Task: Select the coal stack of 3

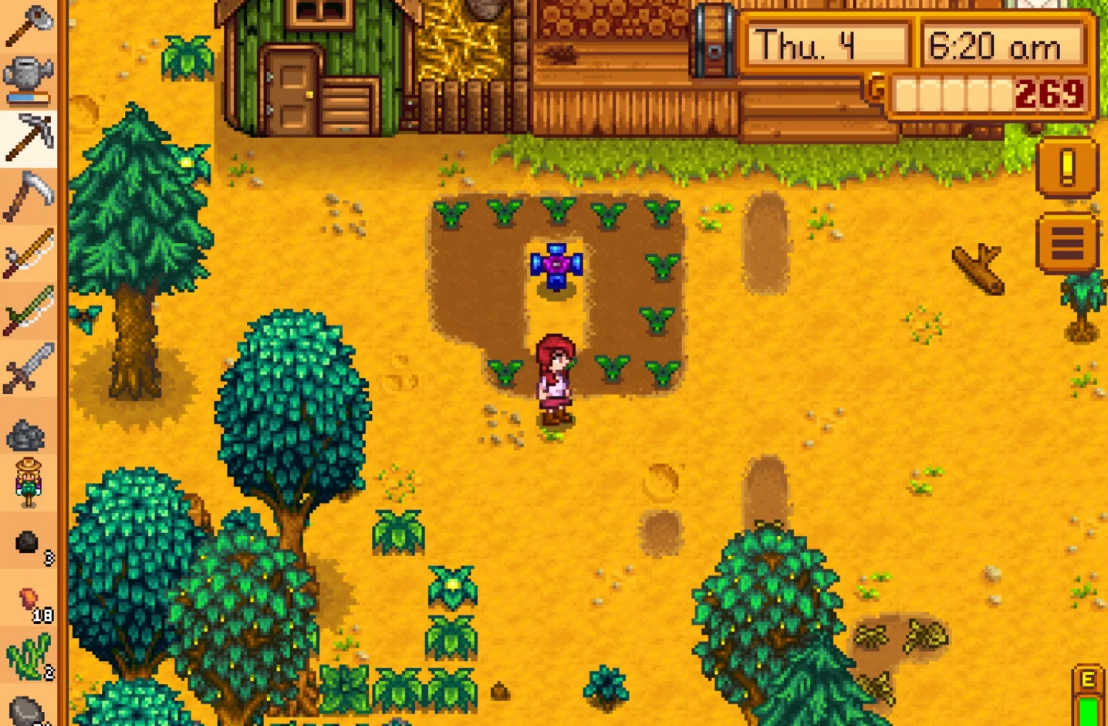Action: click(x=28, y=543)
